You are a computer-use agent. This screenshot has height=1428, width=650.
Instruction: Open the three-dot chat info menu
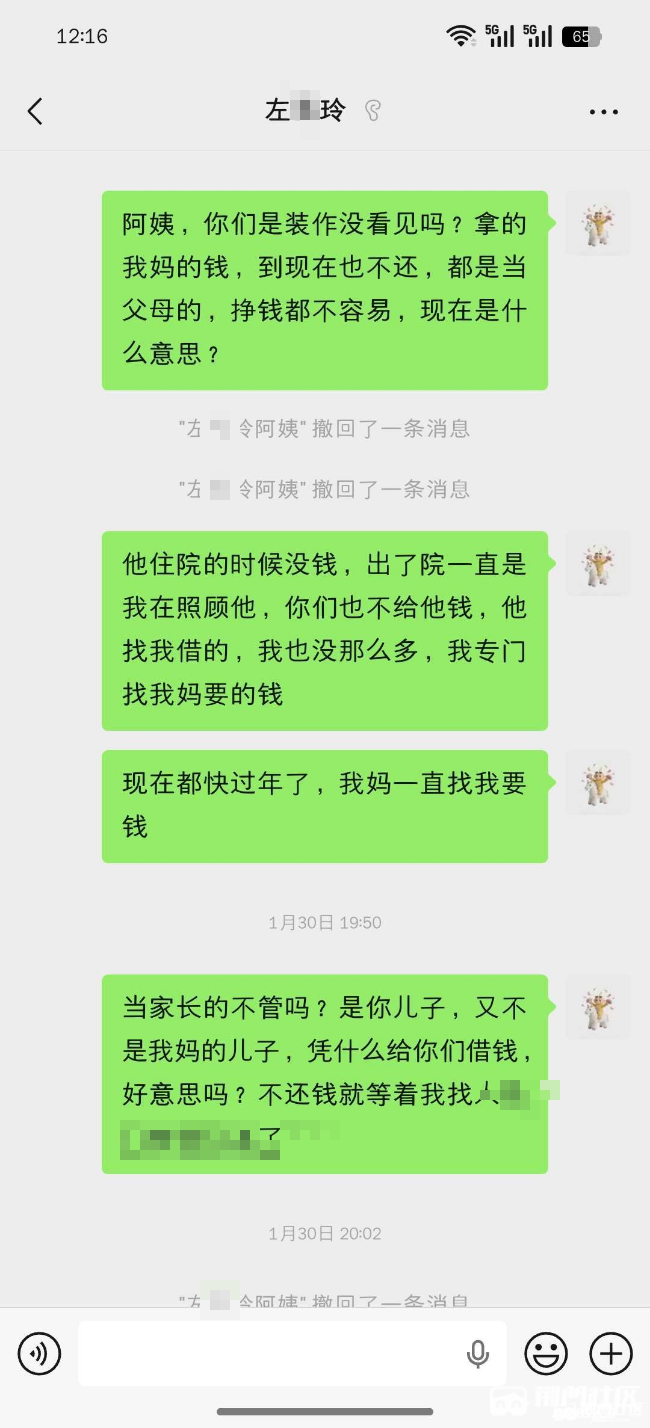603,111
